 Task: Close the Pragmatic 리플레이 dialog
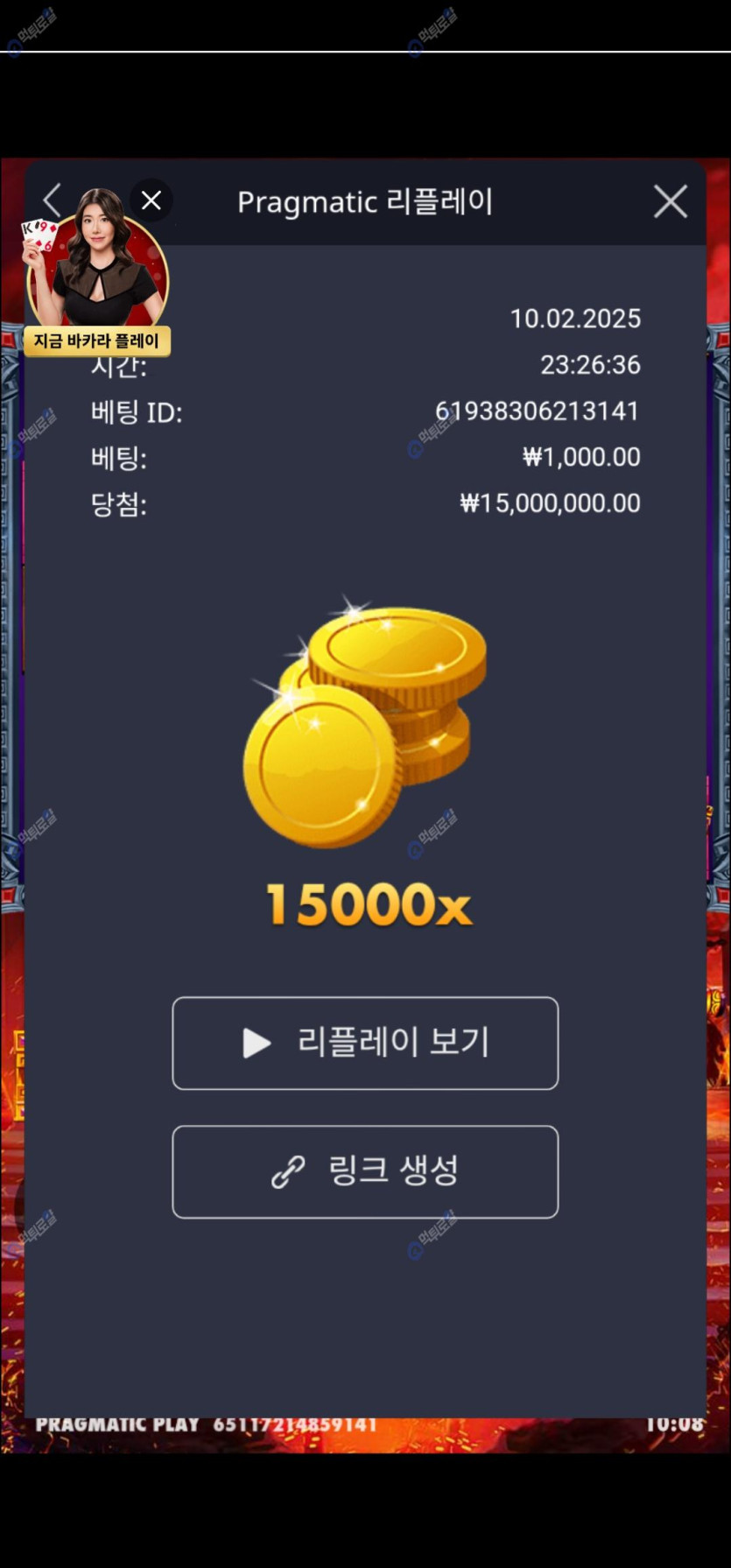[670, 202]
